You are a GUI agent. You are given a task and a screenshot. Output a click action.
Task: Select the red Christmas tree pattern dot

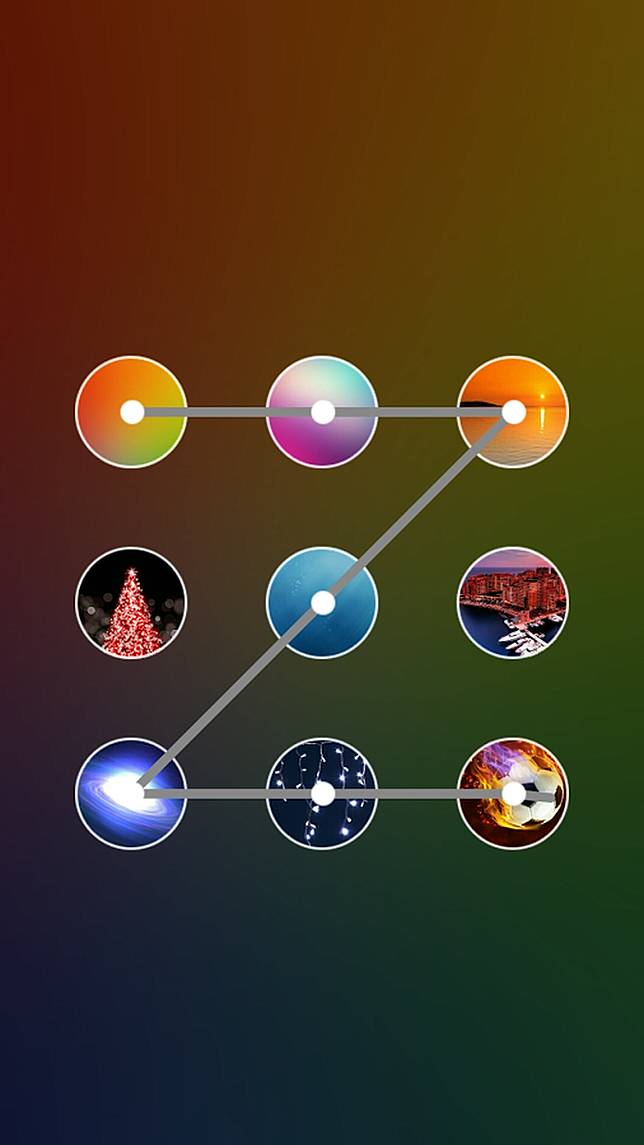tap(131, 602)
